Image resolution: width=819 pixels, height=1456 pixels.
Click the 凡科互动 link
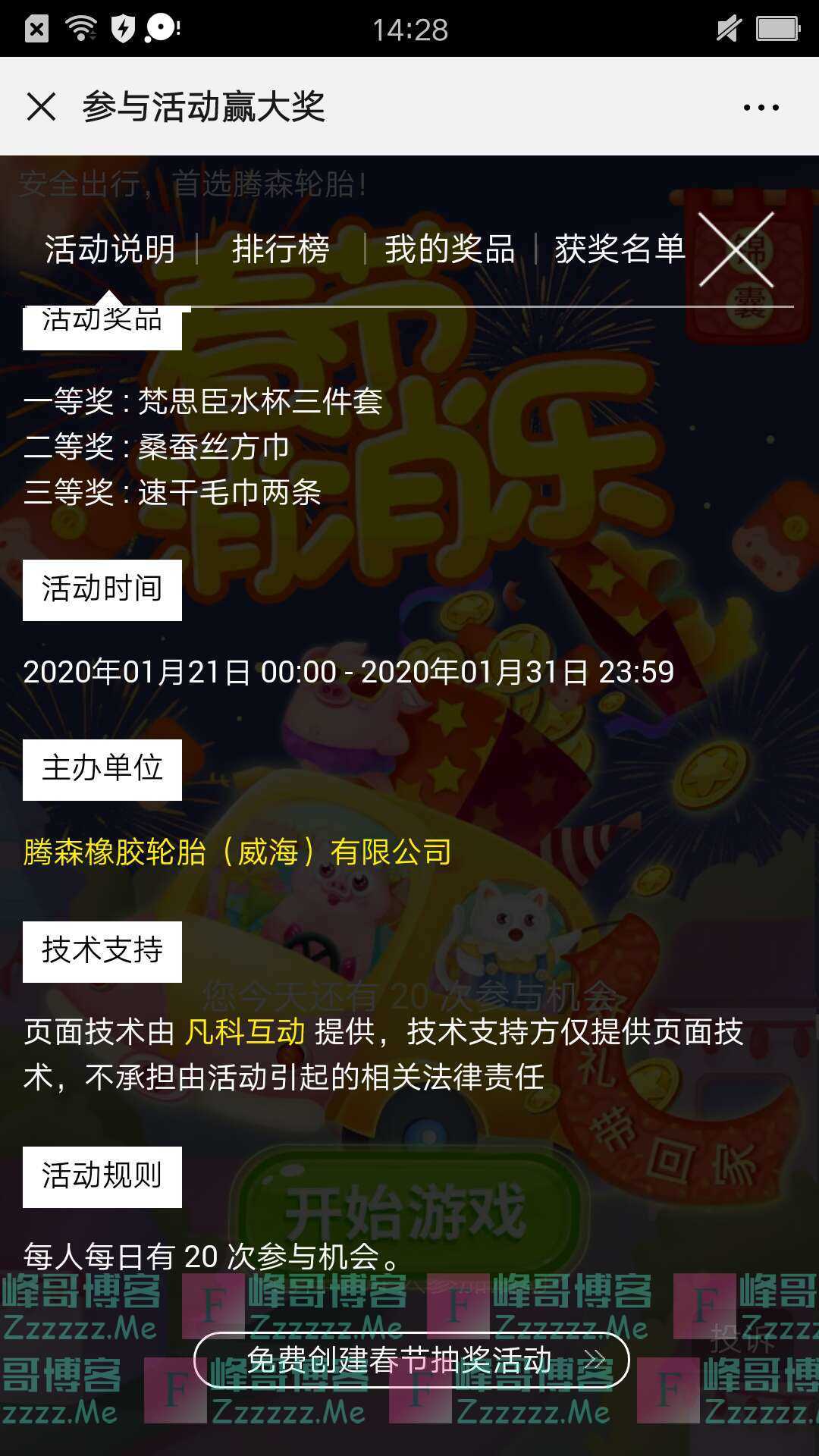[244, 1030]
